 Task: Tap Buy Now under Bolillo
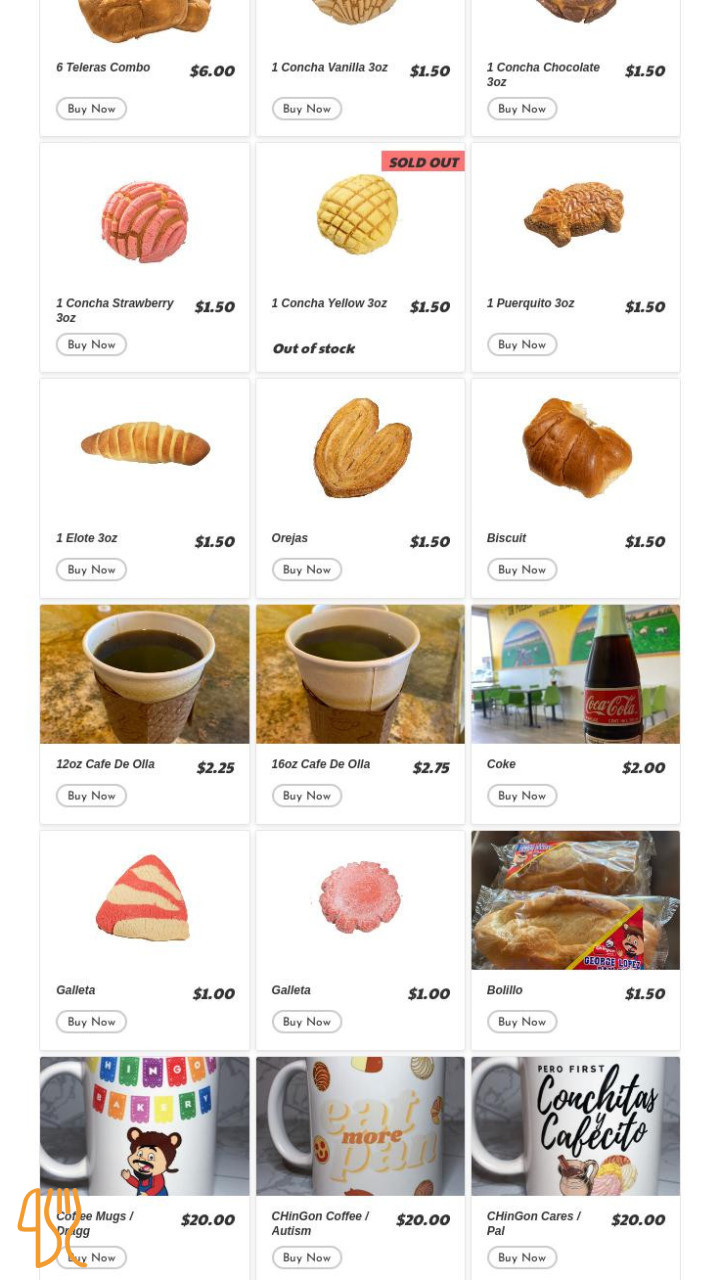[x=522, y=1022]
